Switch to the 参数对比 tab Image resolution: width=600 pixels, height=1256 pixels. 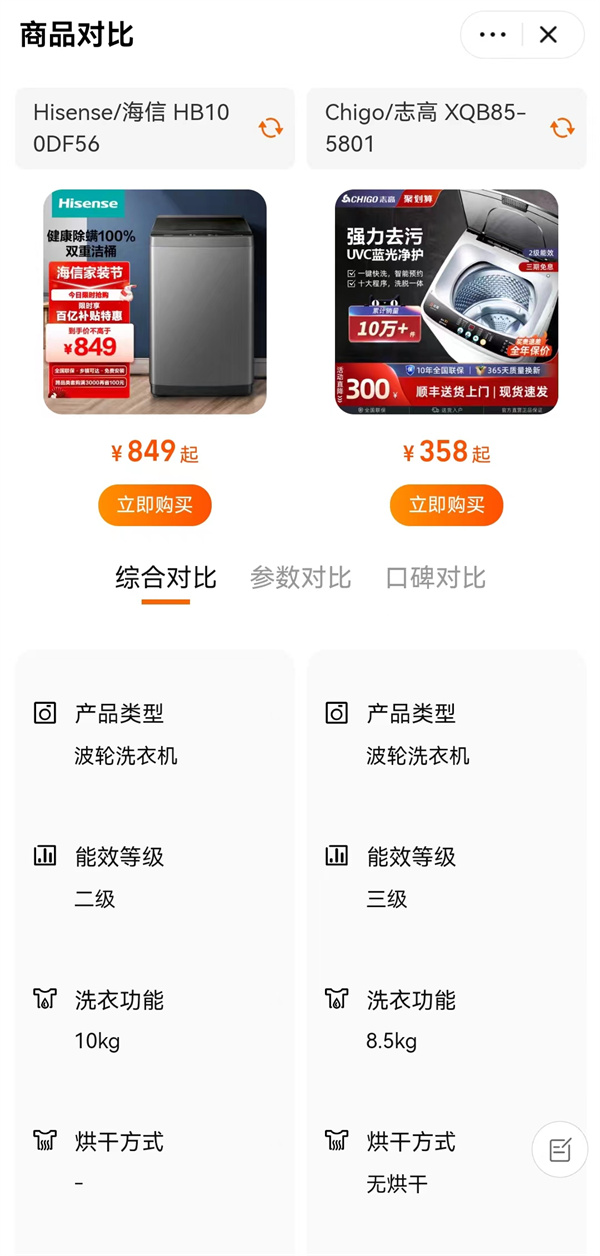[x=300, y=578]
